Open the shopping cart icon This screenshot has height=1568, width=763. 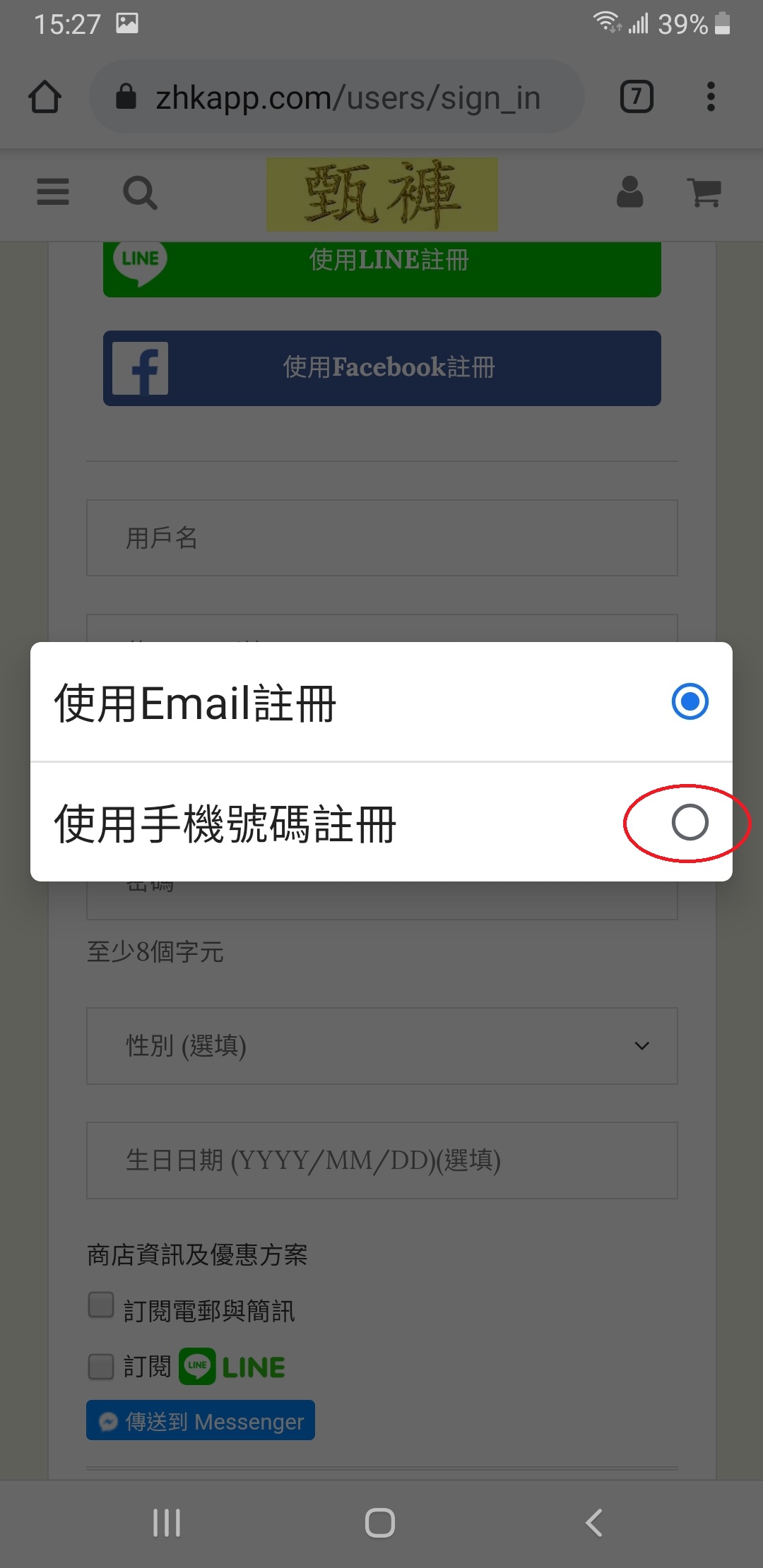point(704,193)
